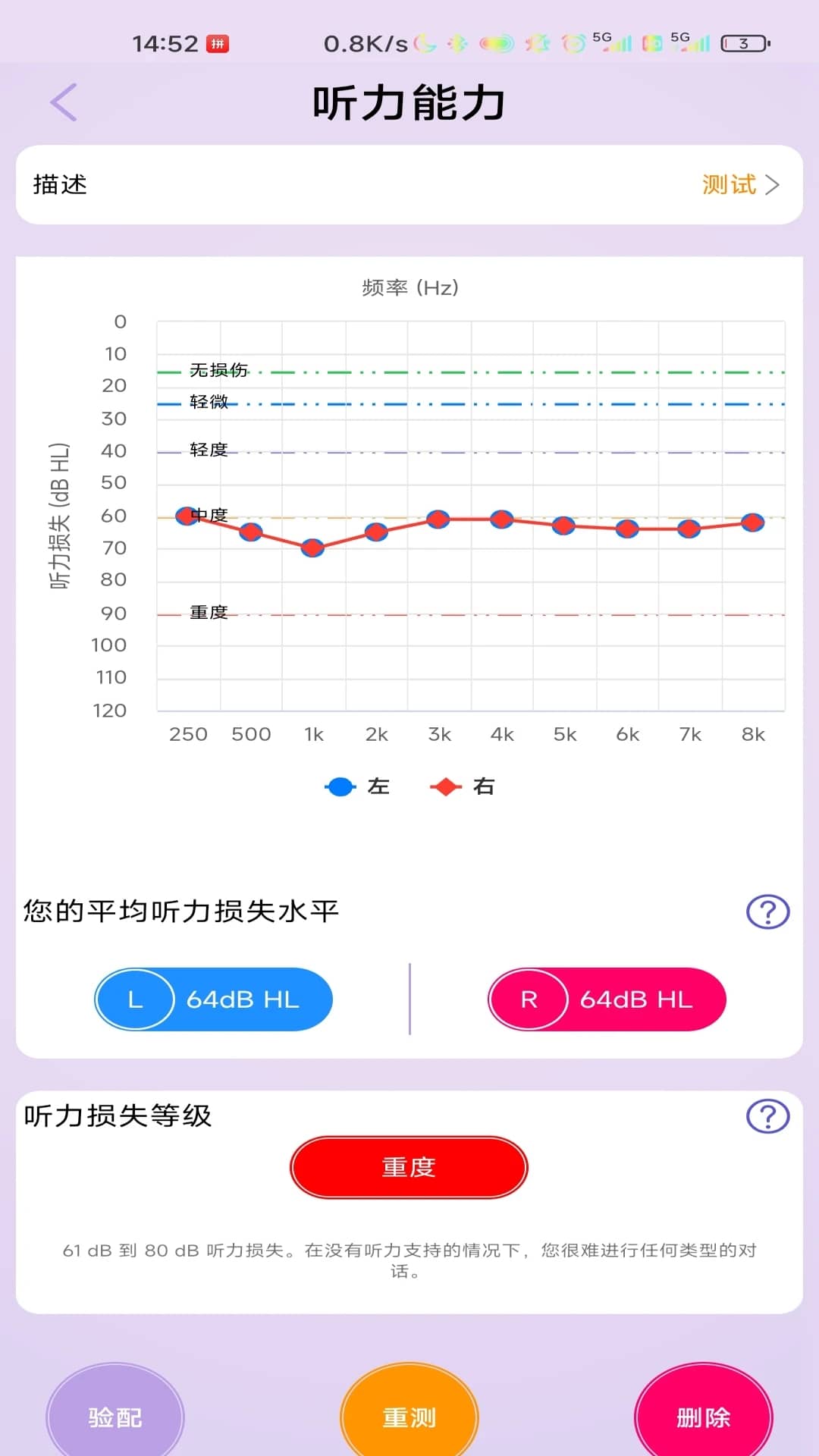The height and width of the screenshot is (1456, 819).
Task: Click the R circle inside the pink badge
Action: click(x=528, y=999)
